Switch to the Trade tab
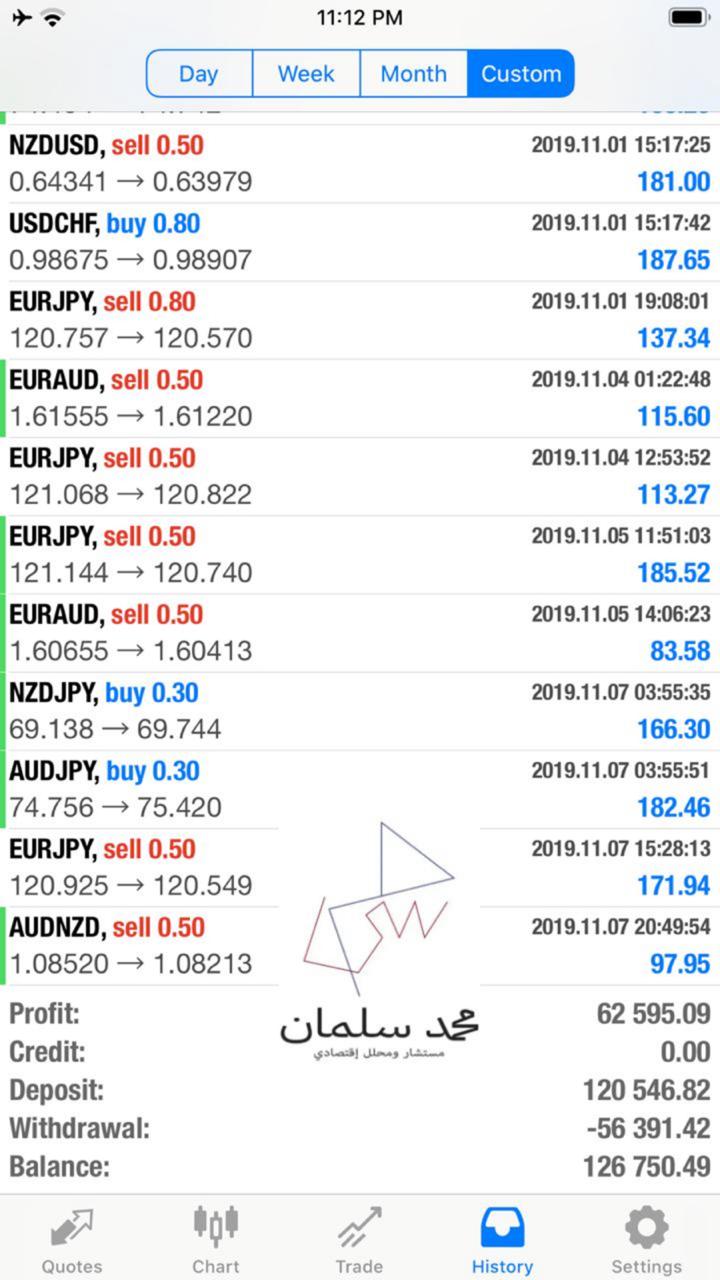720x1280 pixels. [x=359, y=1240]
